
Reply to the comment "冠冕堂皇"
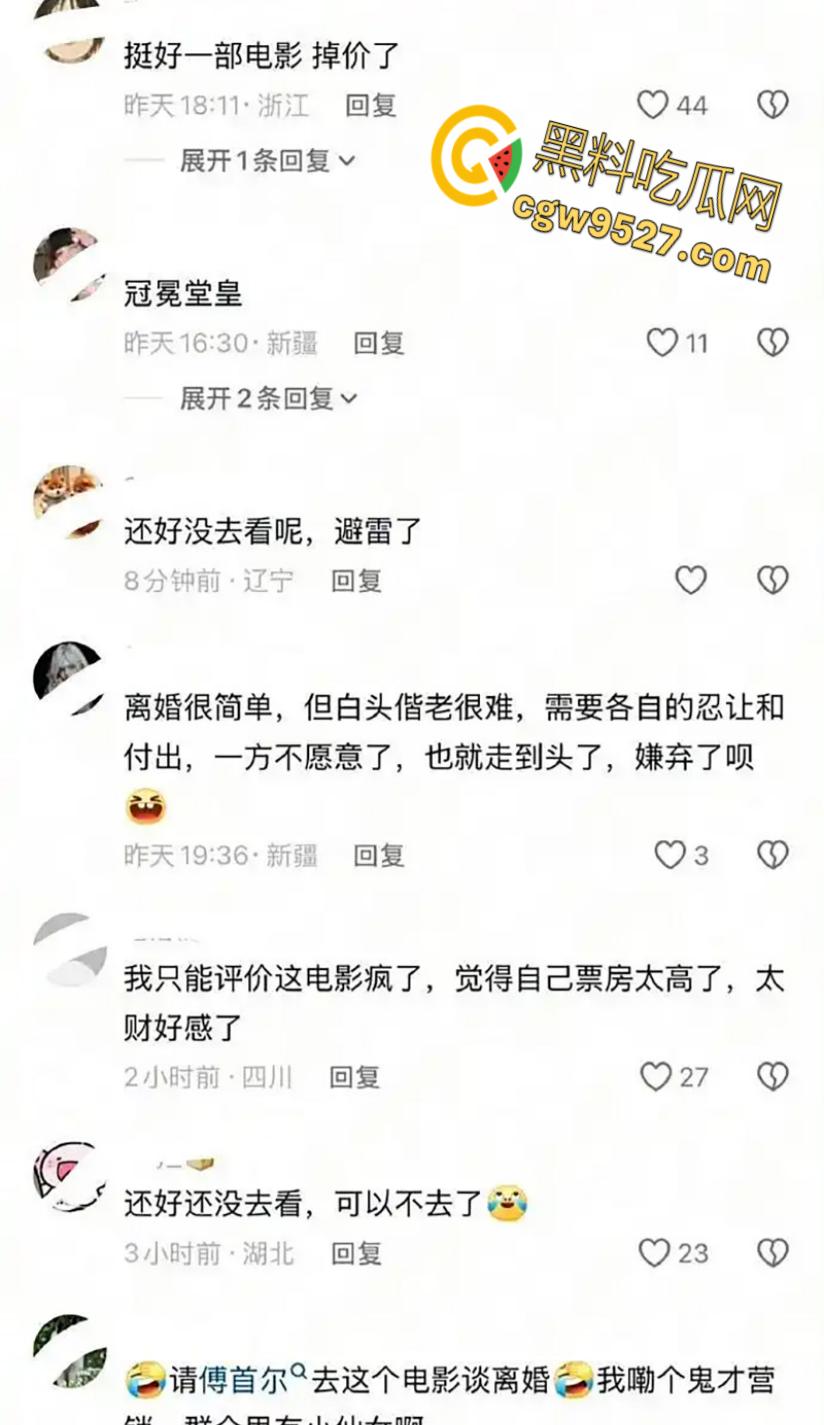[377, 342]
